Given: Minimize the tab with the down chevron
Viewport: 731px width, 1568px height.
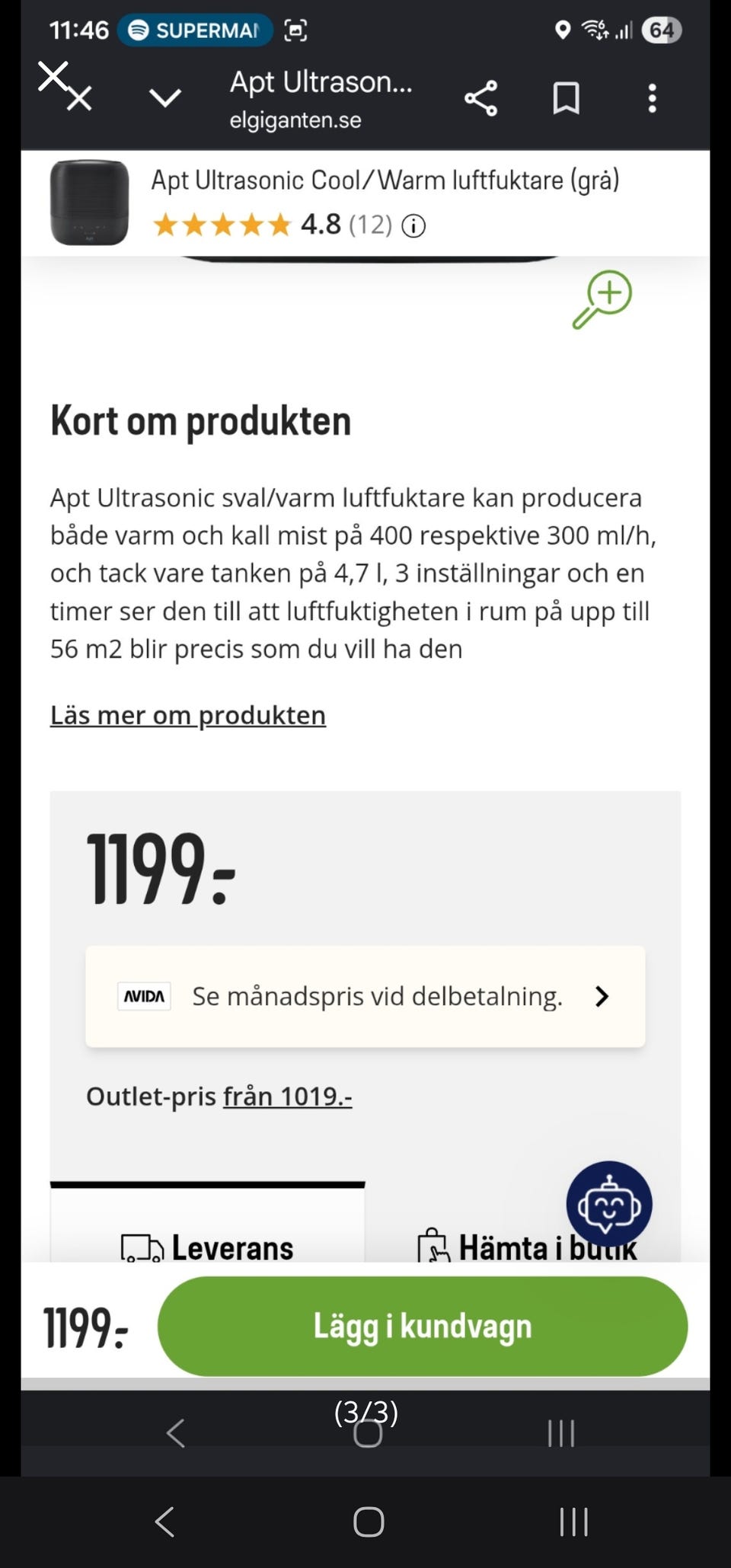Looking at the screenshot, I should (x=165, y=97).
